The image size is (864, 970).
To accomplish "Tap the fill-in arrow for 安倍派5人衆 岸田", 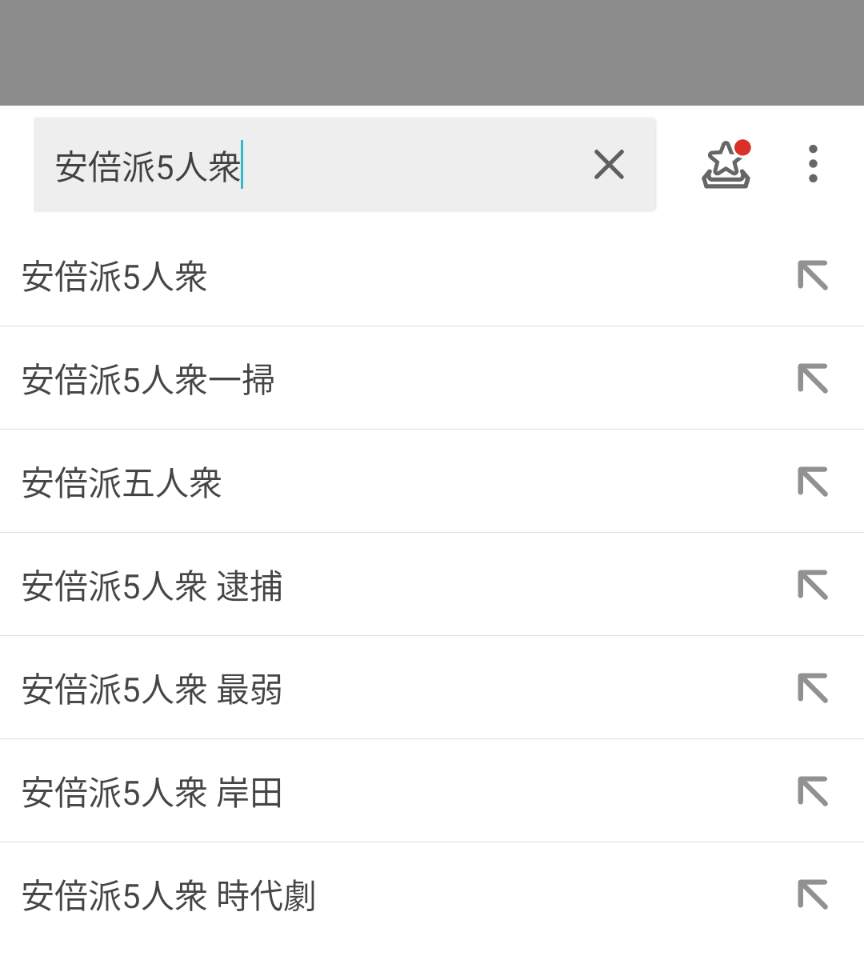I will point(813,793).
